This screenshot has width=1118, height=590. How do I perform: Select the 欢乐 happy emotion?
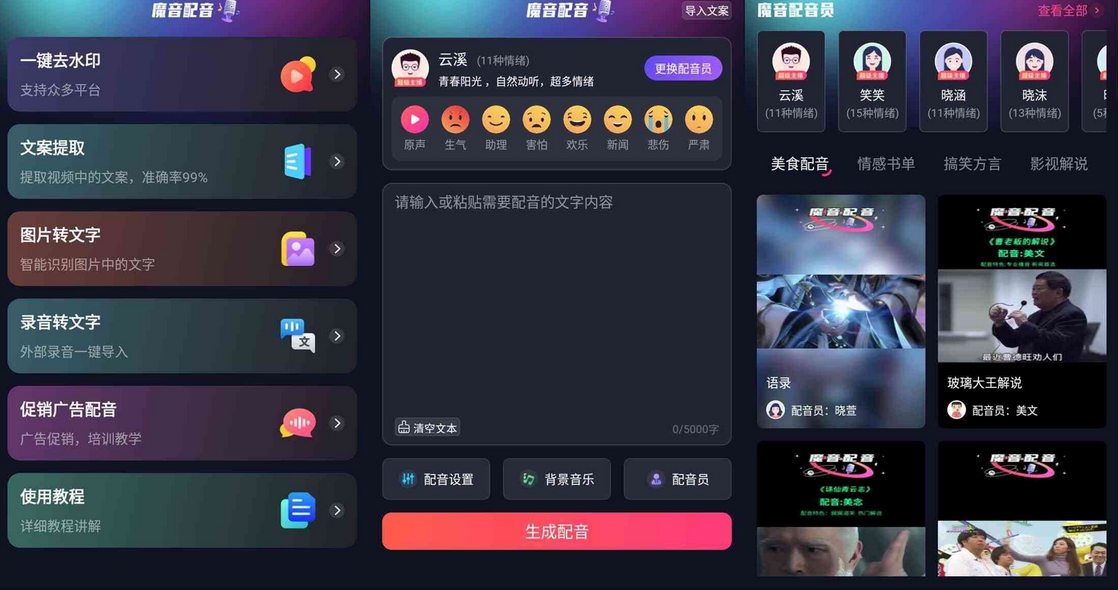point(577,128)
